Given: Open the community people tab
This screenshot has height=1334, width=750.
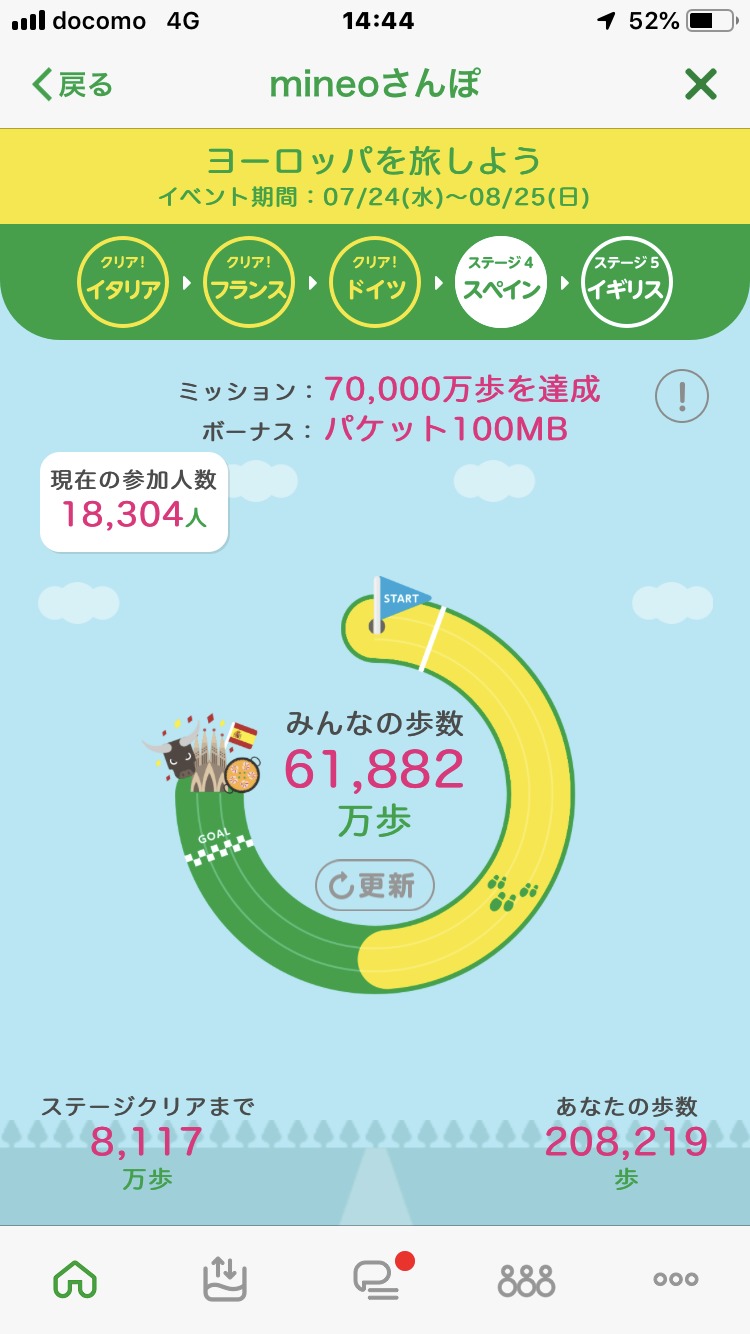Looking at the screenshot, I should pyautogui.click(x=526, y=1279).
